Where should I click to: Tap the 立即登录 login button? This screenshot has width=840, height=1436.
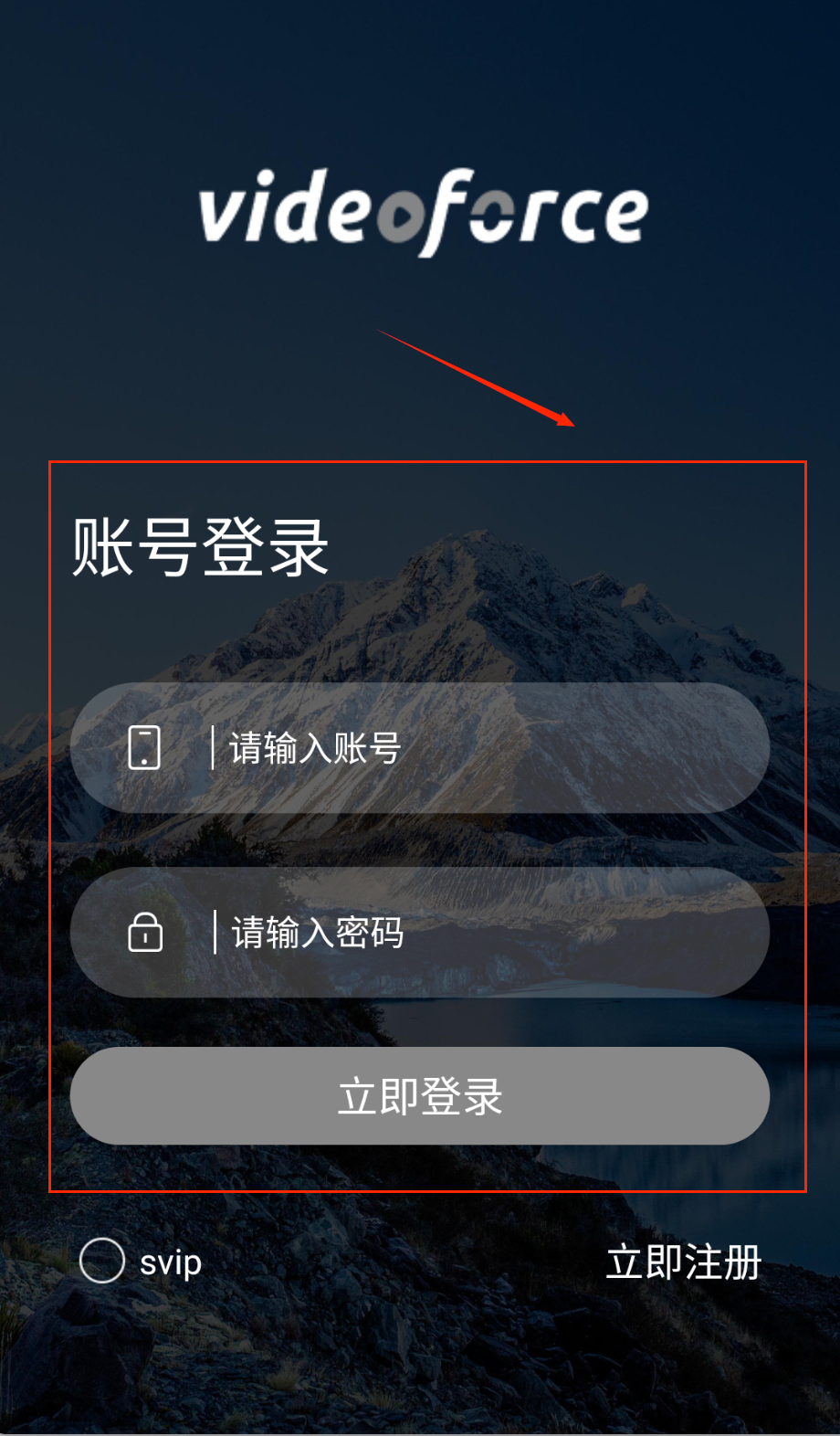420,1096
